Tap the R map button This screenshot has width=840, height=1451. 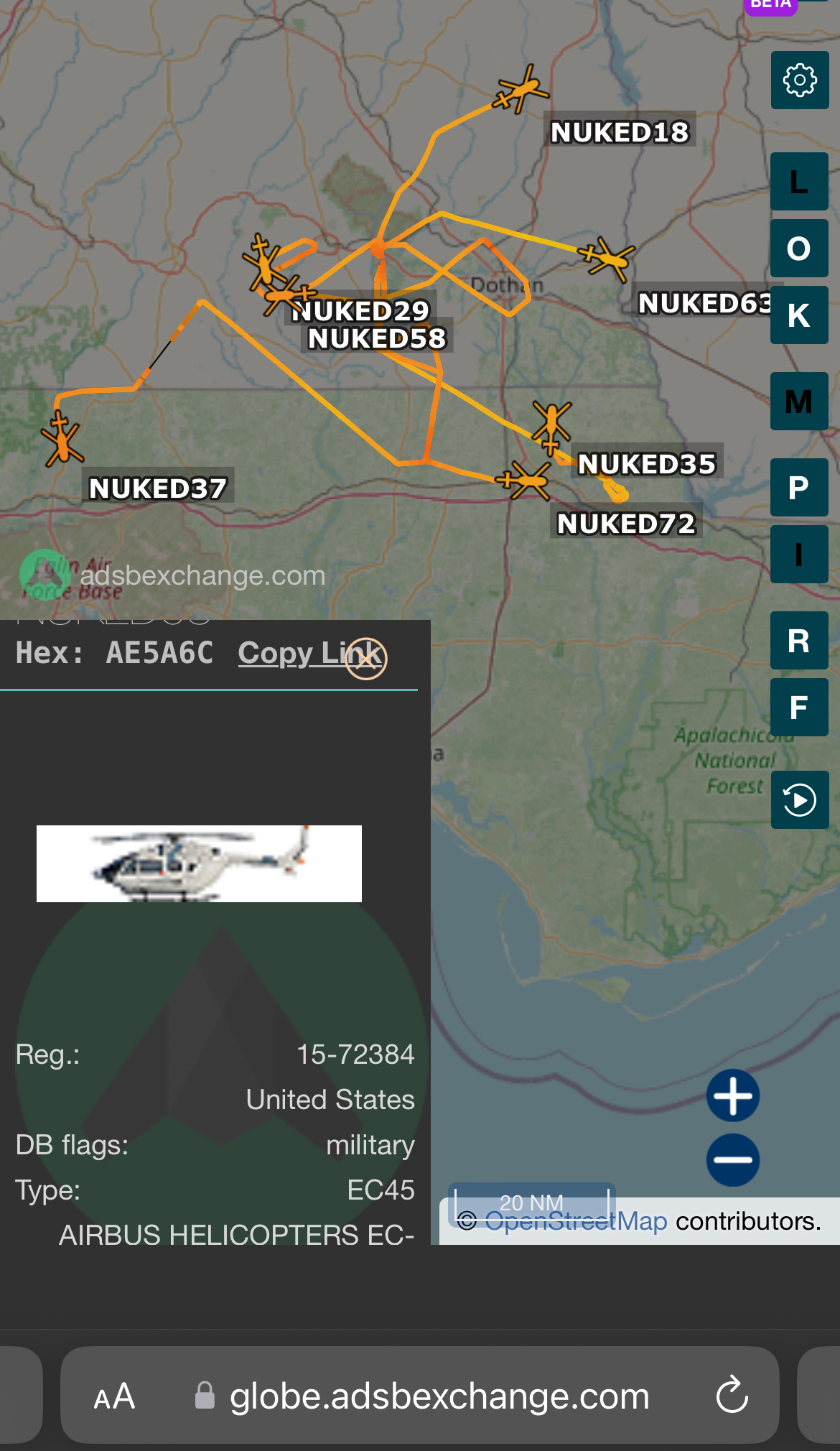pyautogui.click(x=800, y=641)
